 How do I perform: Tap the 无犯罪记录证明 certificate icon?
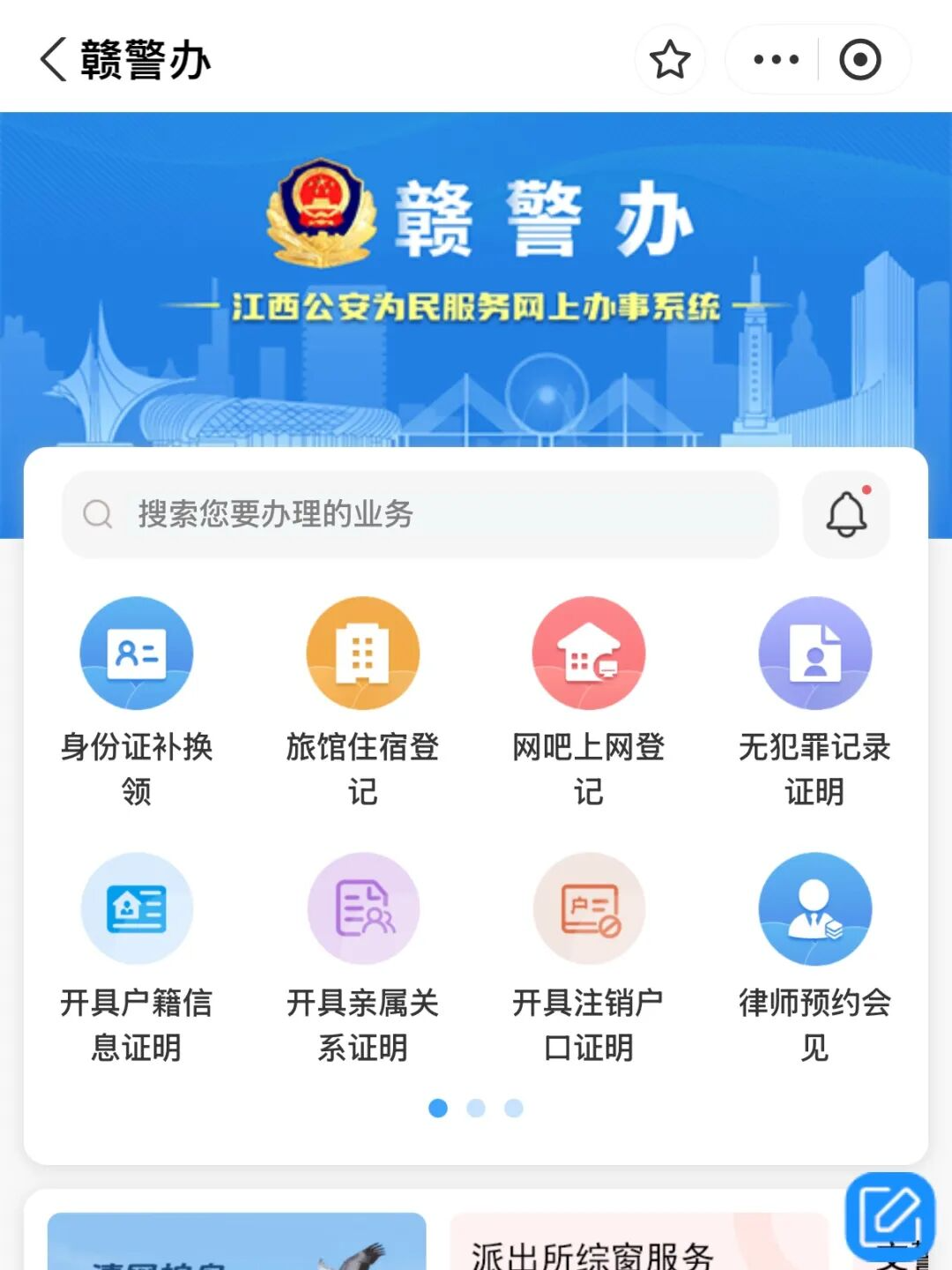coord(815,653)
